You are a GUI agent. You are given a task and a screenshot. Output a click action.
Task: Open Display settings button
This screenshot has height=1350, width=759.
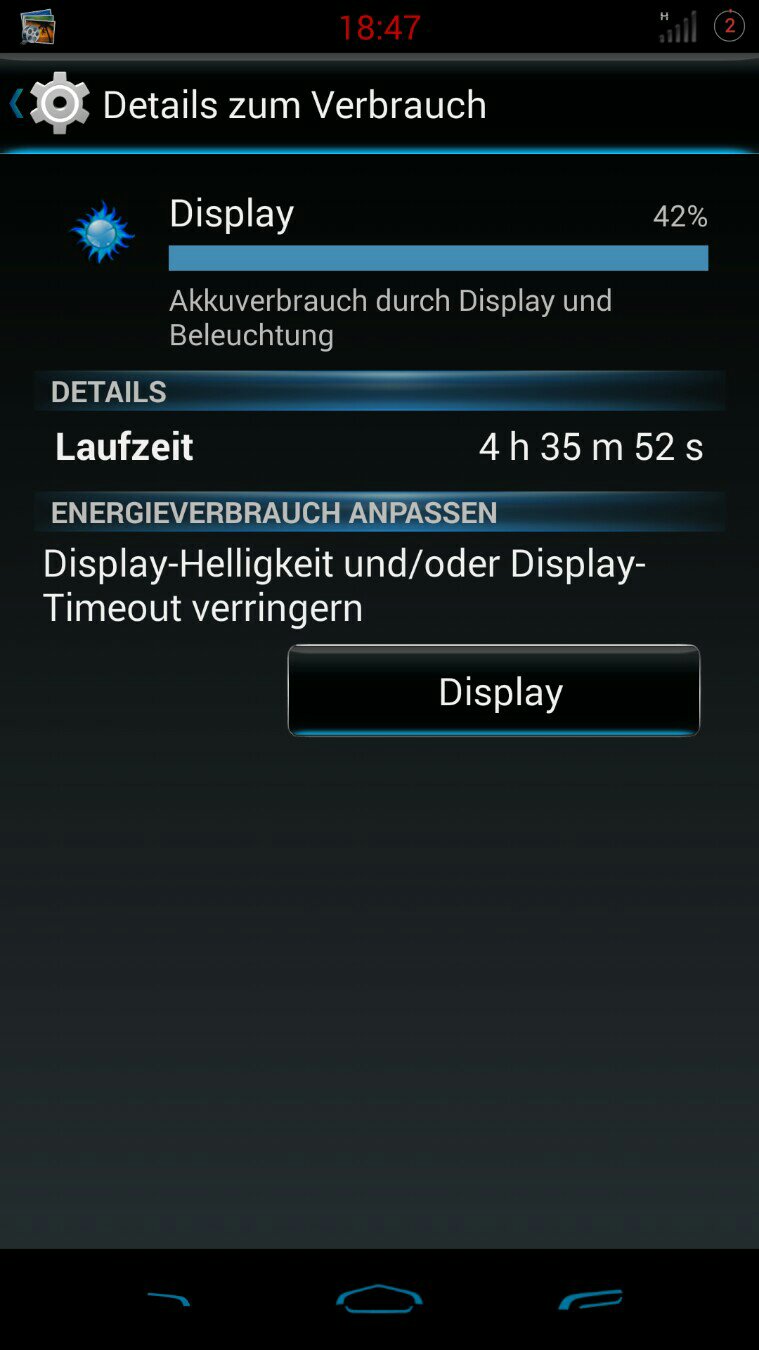pyautogui.click(x=494, y=691)
